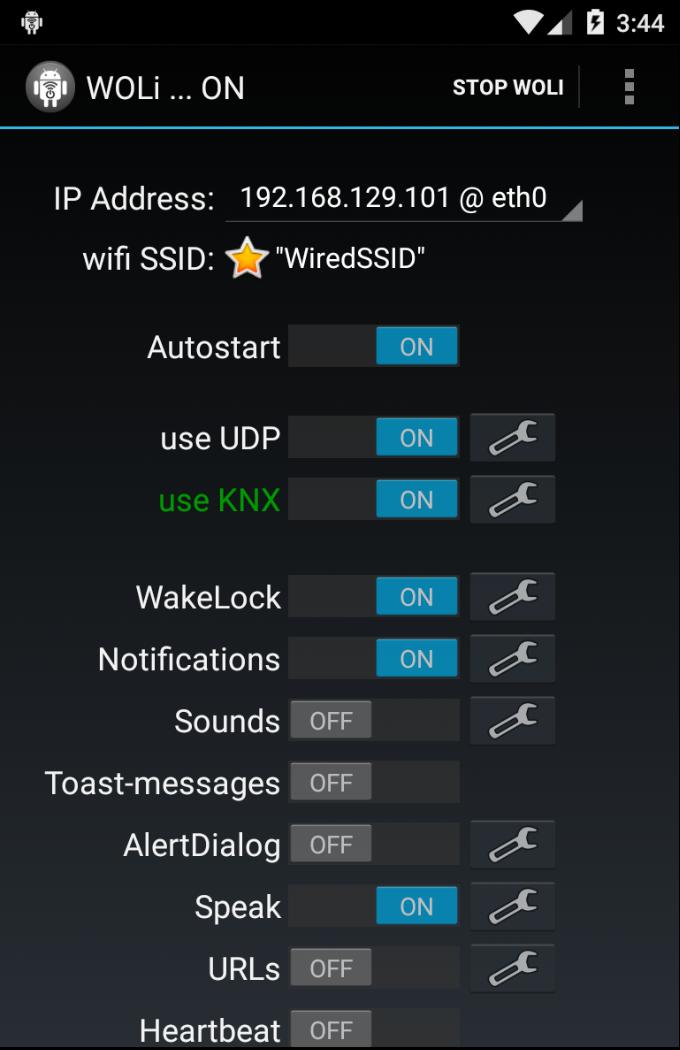Configure KNX with its wrench icon

pyautogui.click(x=512, y=500)
